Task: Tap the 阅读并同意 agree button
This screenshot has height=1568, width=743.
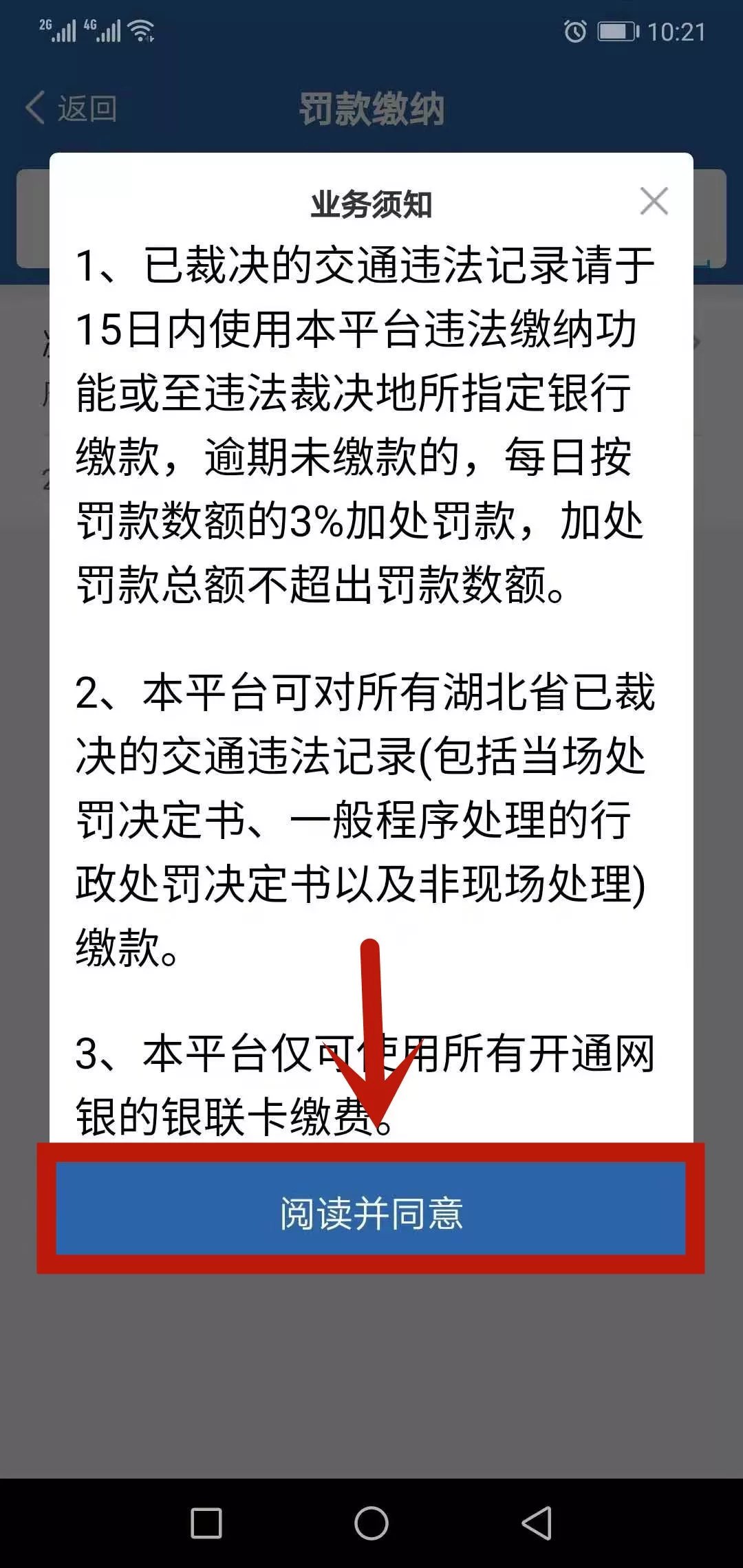Action: 371,1214
